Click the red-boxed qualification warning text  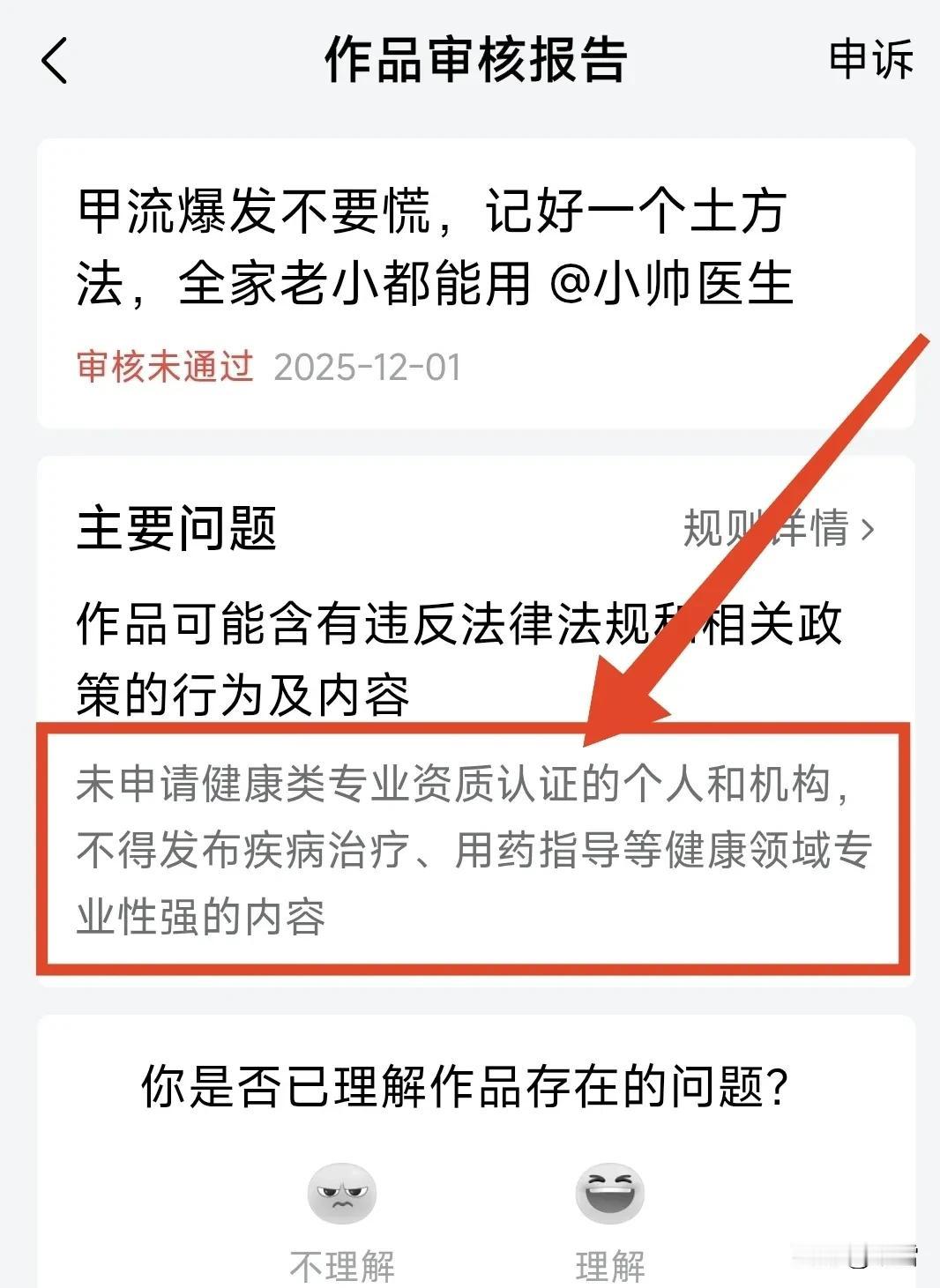click(470, 846)
